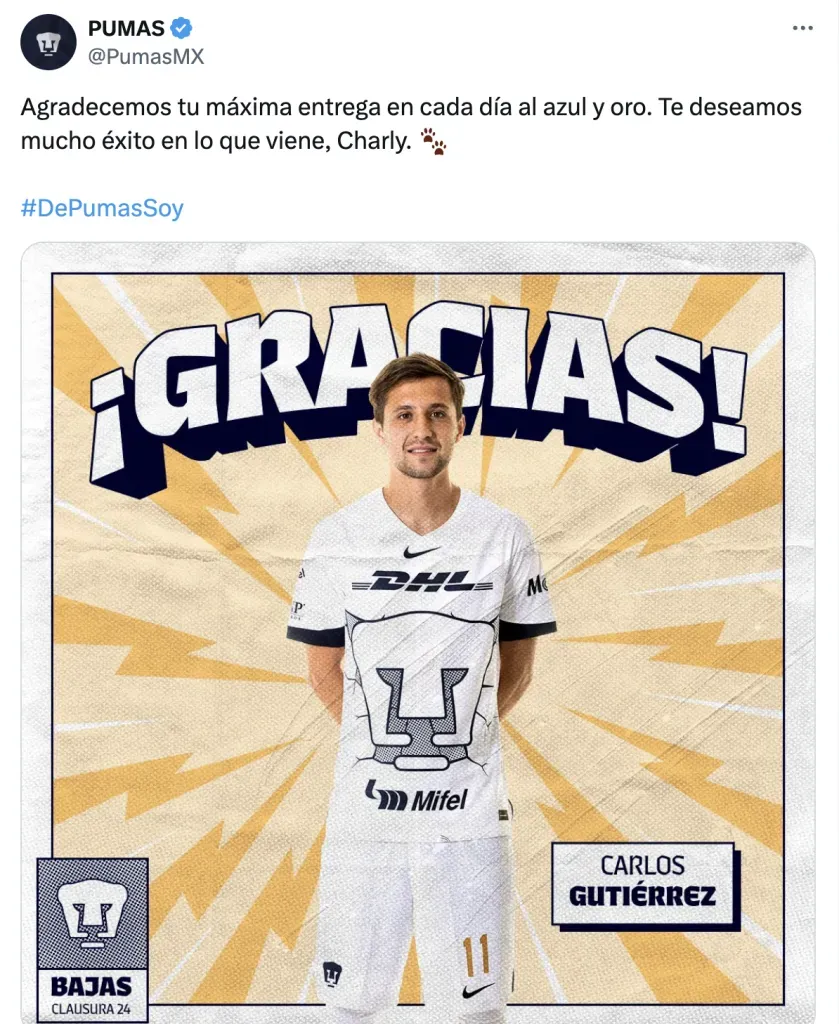
Task: Tap the PUMAS account name
Action: coord(127,29)
